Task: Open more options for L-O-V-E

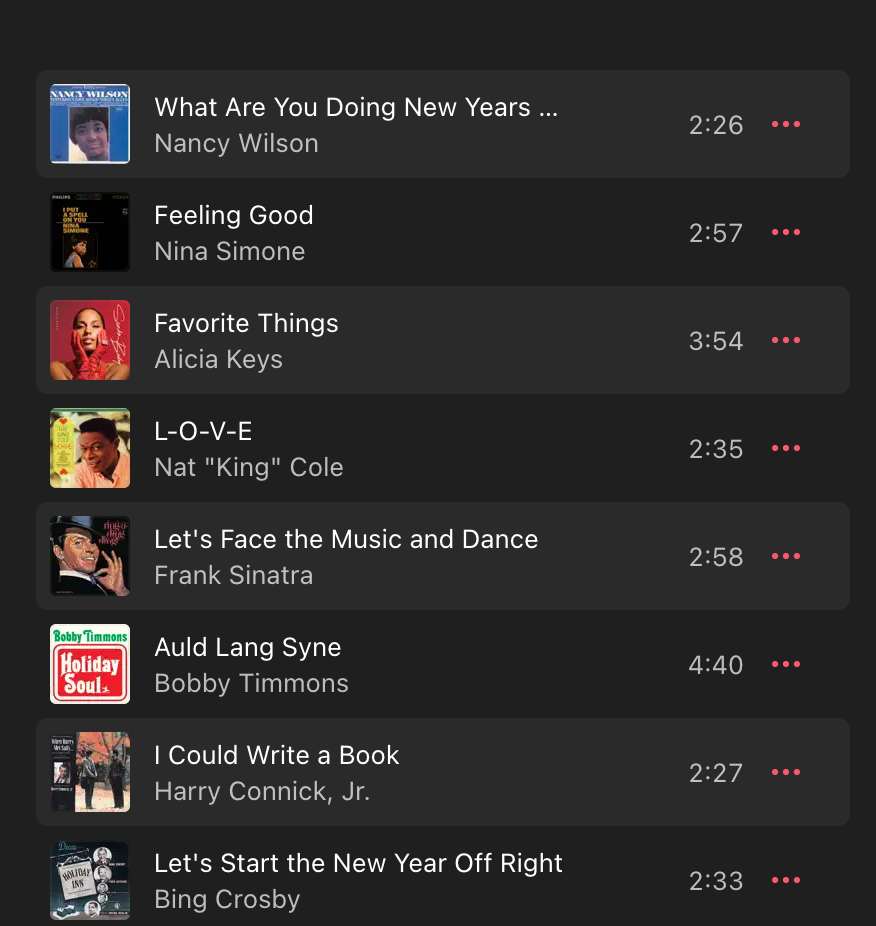Action: [x=786, y=449]
